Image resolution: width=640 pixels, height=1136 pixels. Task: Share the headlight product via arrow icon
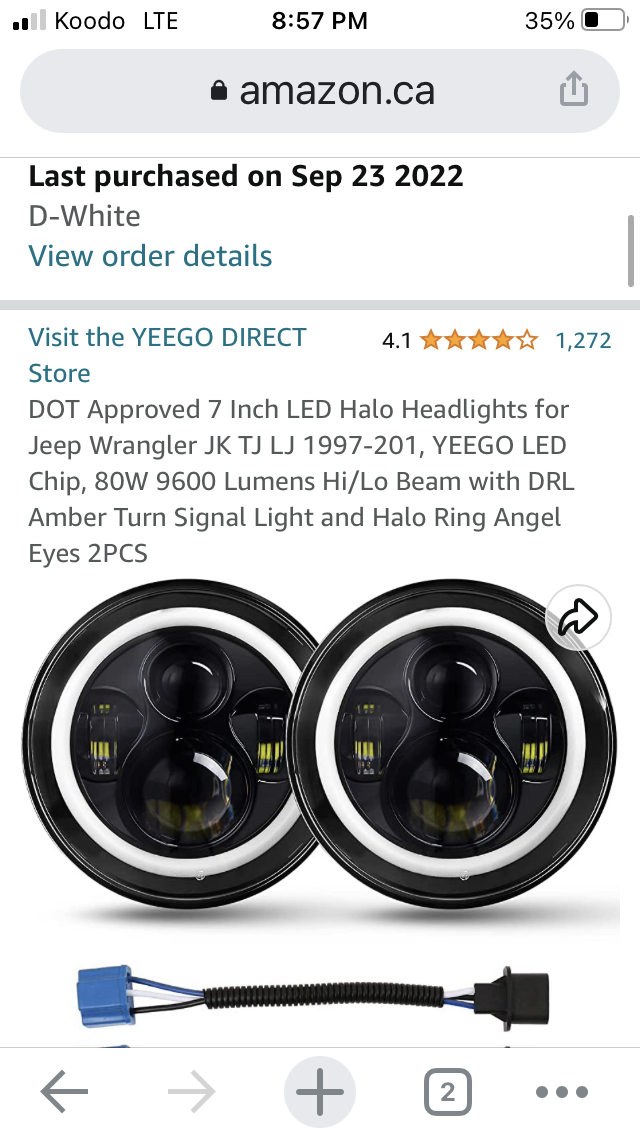(x=577, y=619)
